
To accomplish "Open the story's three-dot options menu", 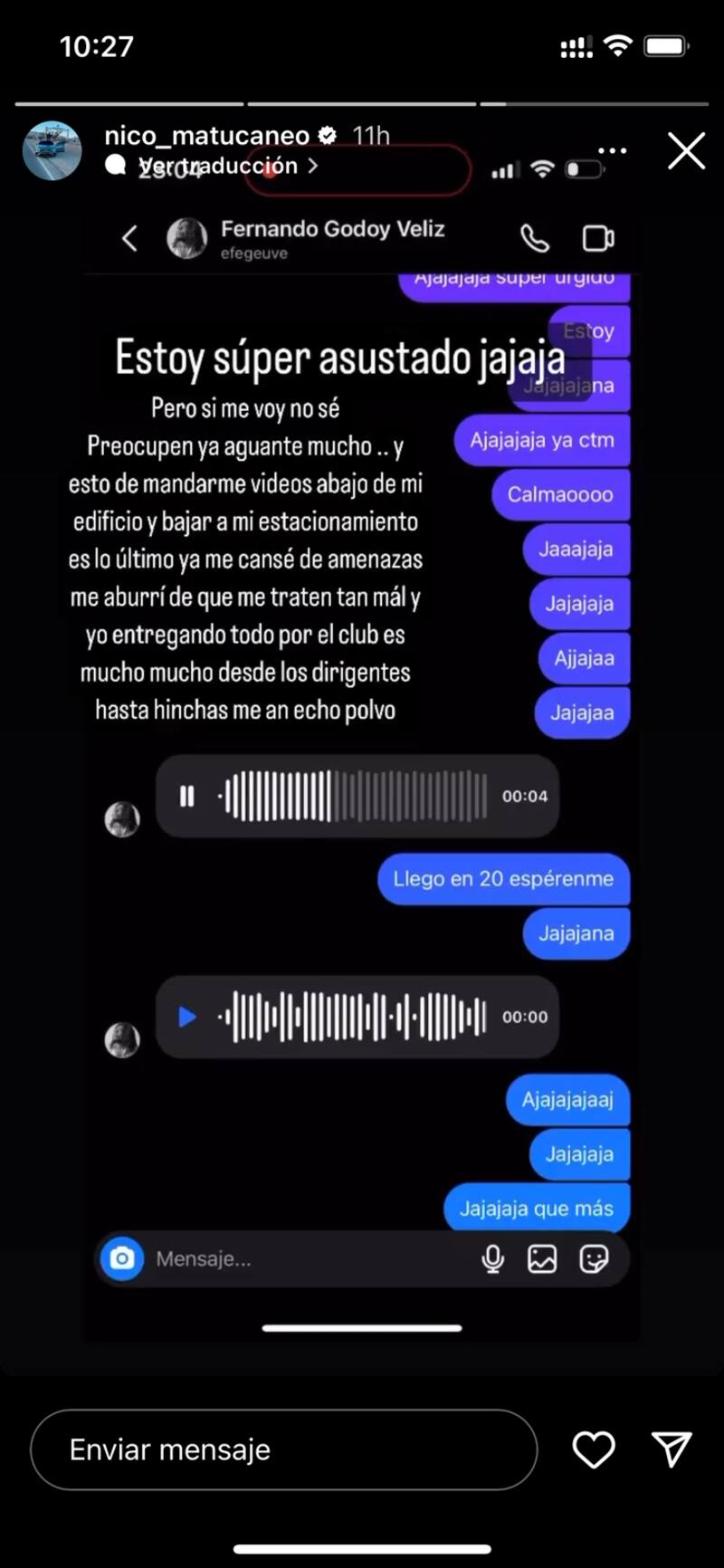I will (x=613, y=150).
